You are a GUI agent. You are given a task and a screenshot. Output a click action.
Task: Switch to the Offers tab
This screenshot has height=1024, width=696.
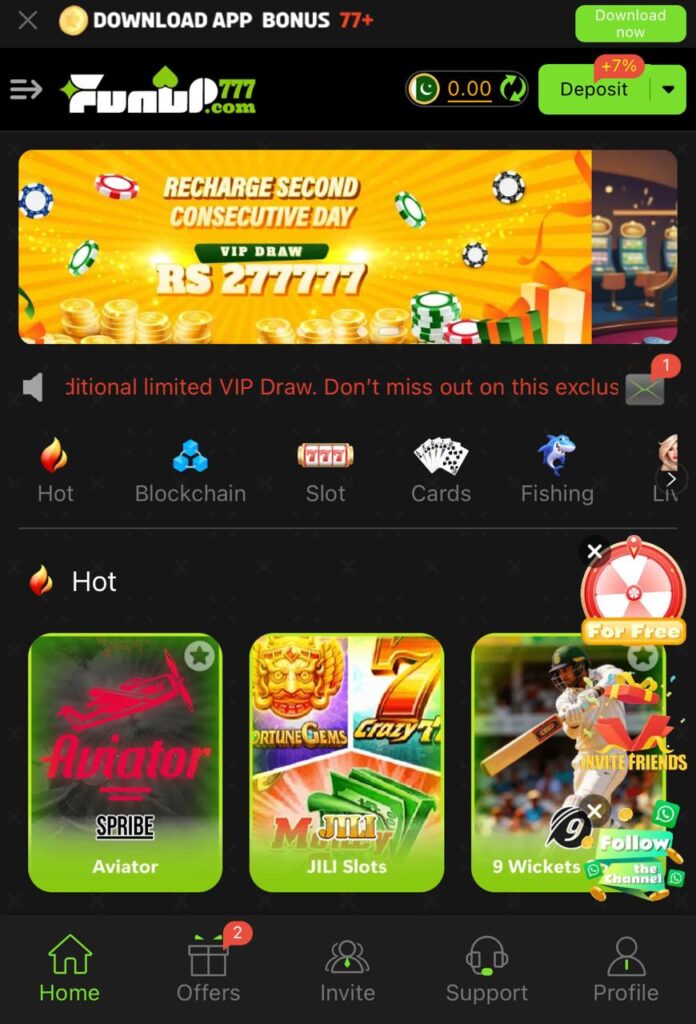click(208, 969)
